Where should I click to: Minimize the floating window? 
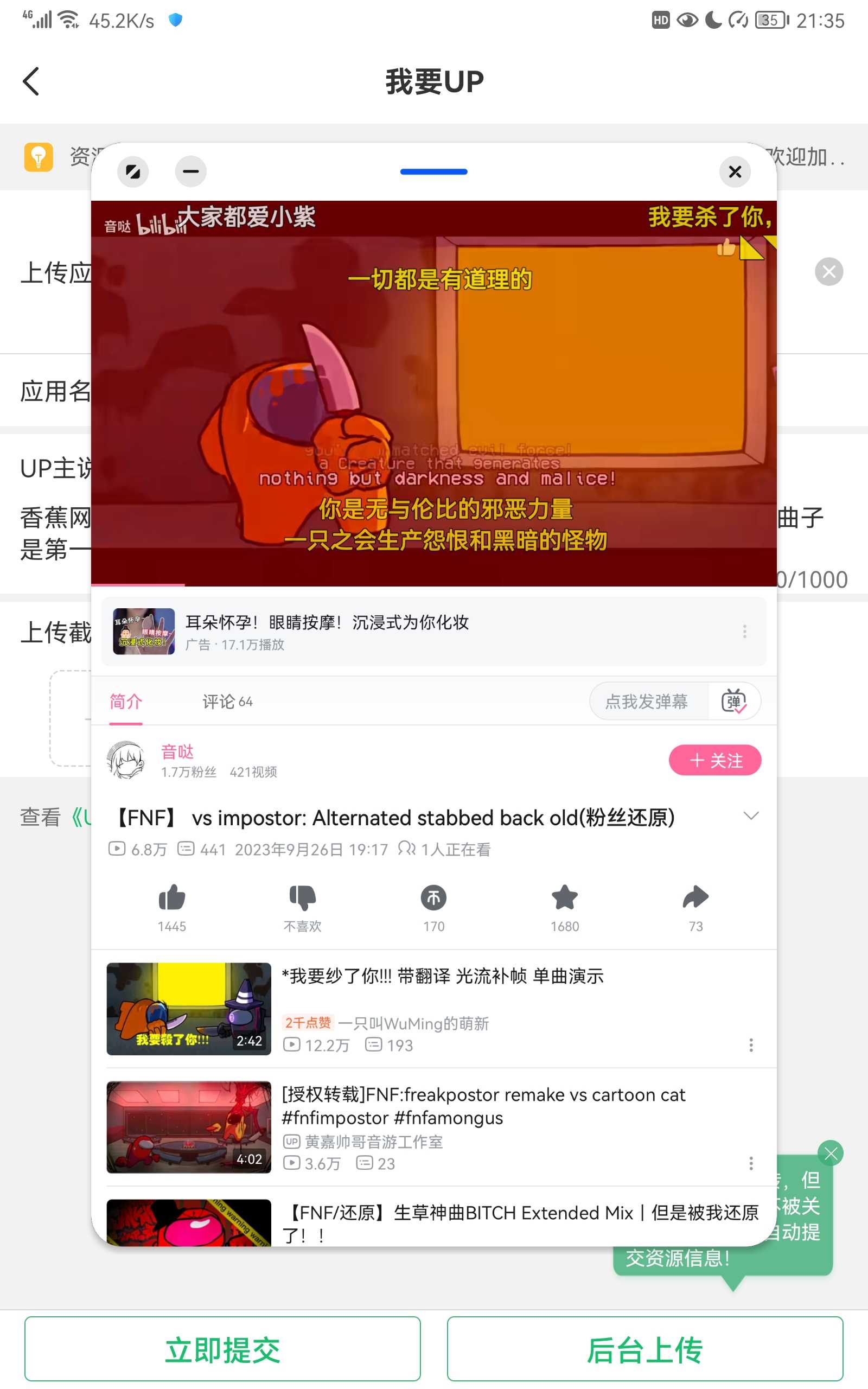tap(190, 171)
